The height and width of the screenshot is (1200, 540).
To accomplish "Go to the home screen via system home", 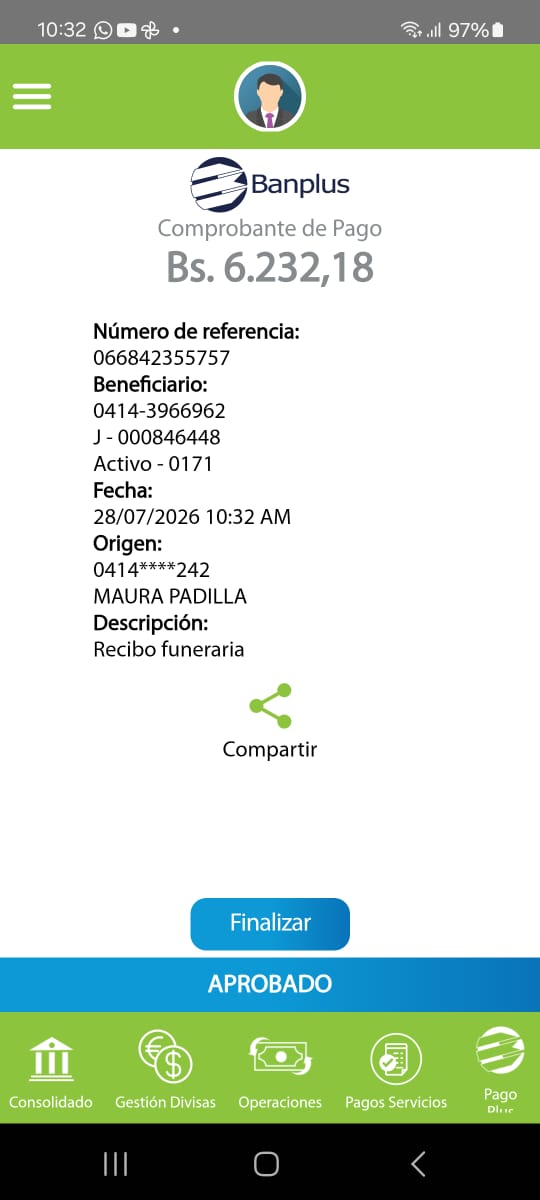I will point(266,1163).
